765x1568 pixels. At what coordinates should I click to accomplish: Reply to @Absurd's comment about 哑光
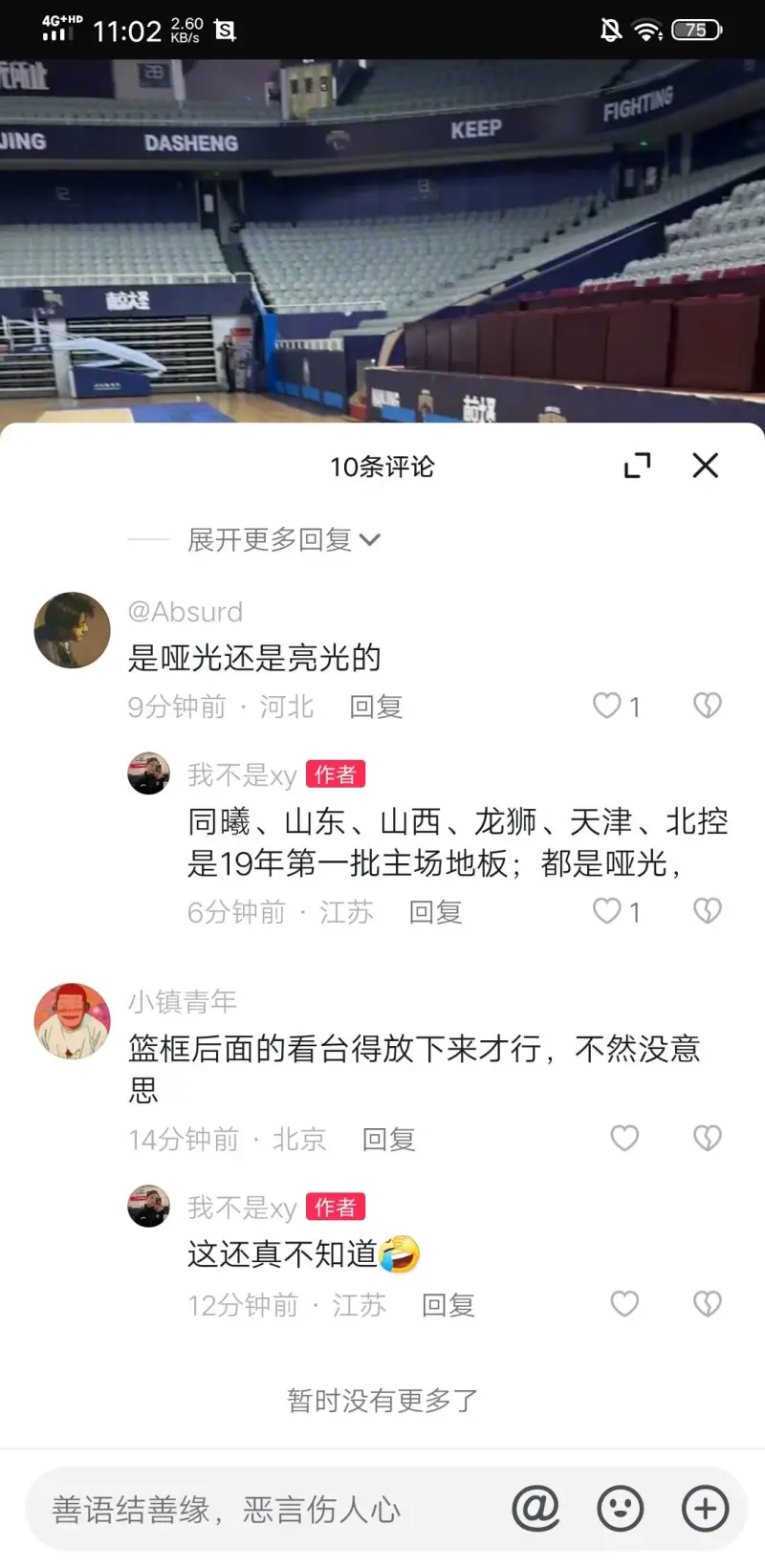point(375,707)
